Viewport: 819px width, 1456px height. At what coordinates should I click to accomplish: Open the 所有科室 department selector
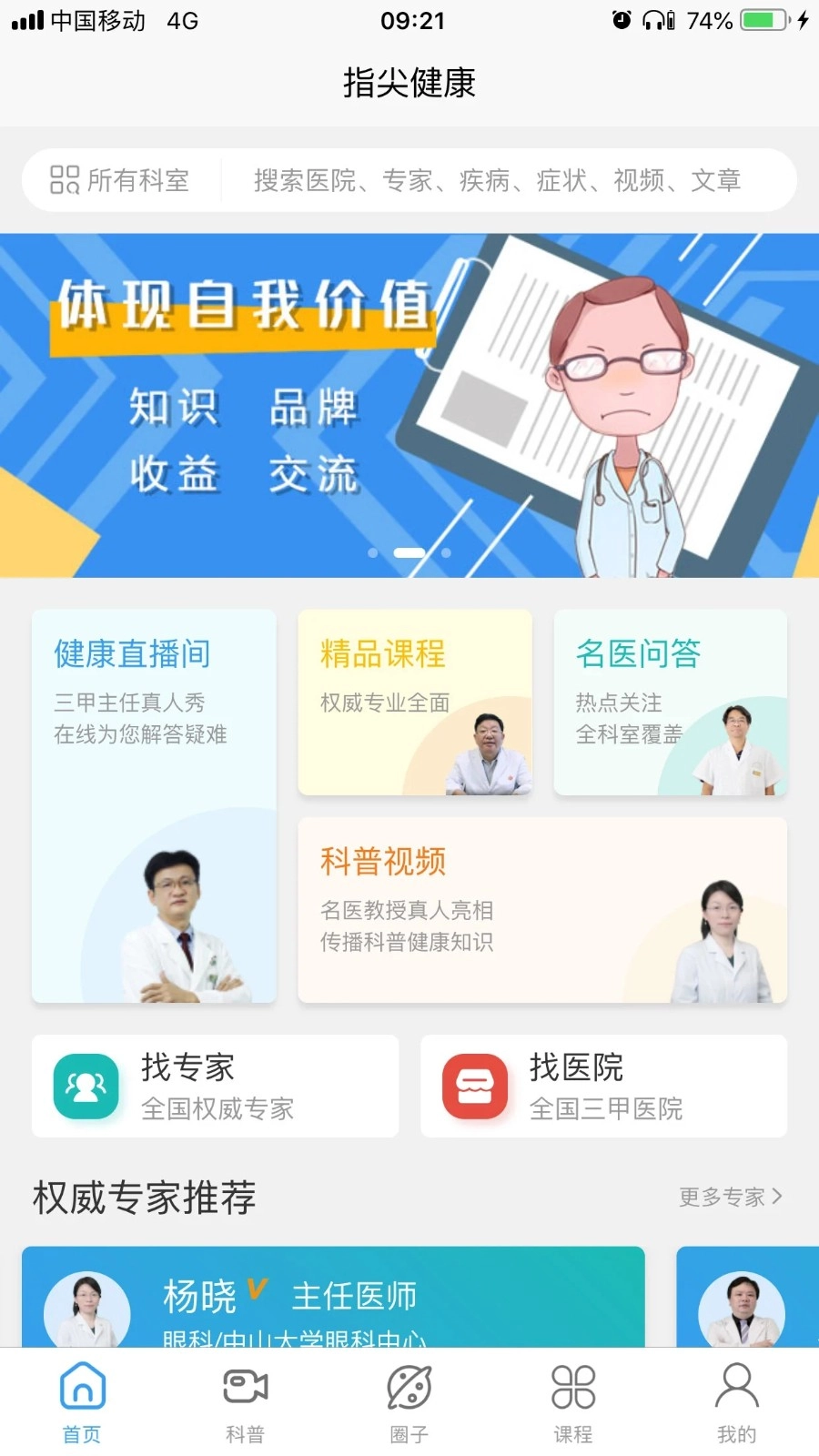(x=120, y=180)
